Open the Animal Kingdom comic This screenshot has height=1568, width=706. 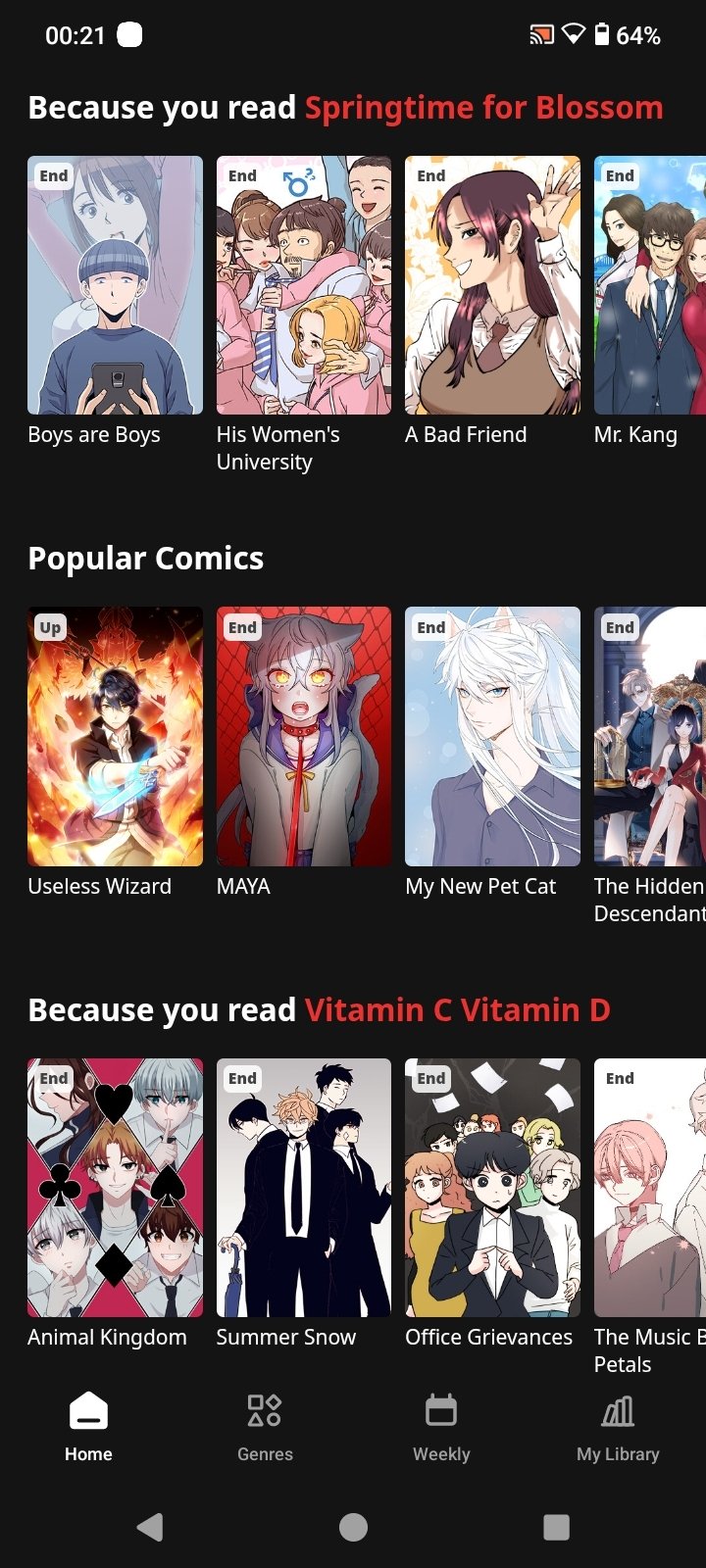116,1187
